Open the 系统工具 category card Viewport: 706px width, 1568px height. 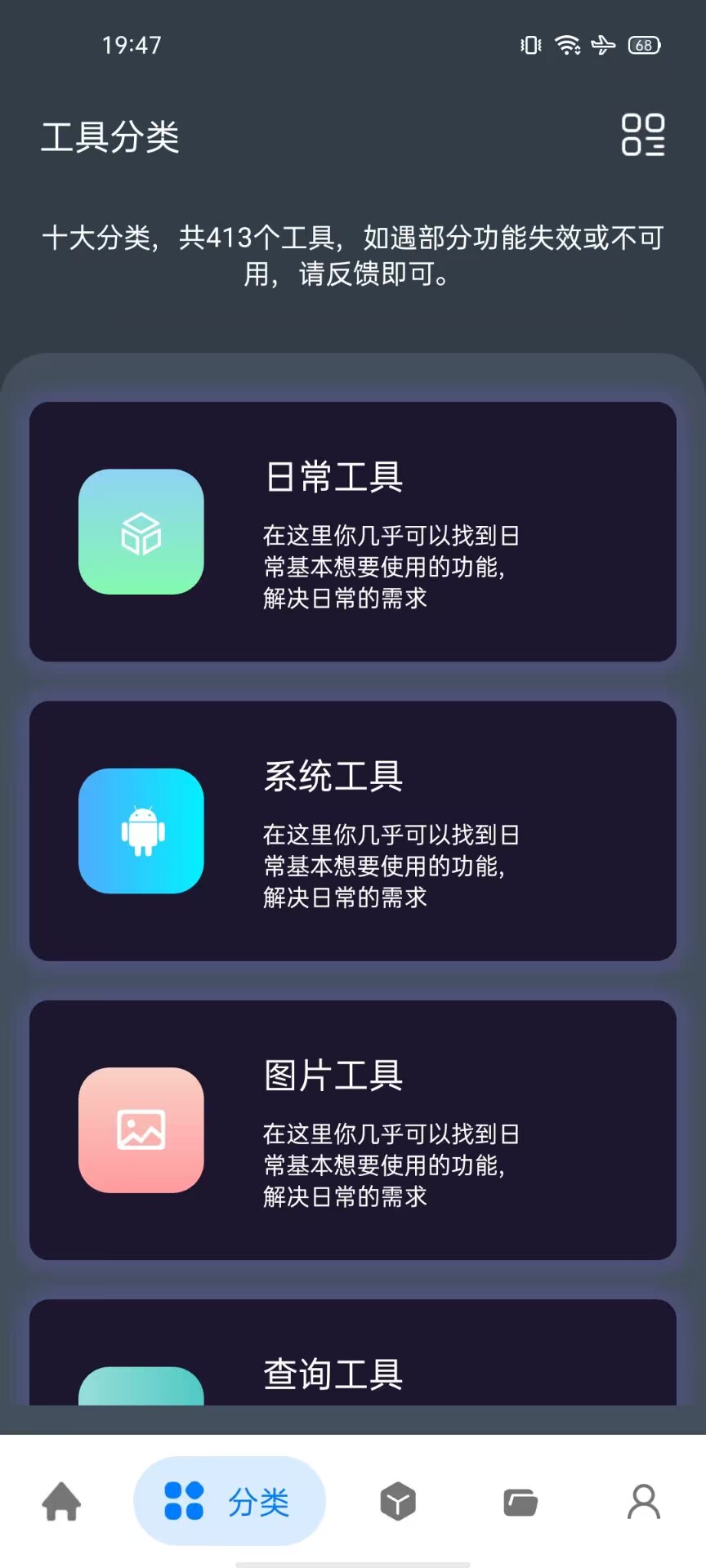(x=353, y=831)
